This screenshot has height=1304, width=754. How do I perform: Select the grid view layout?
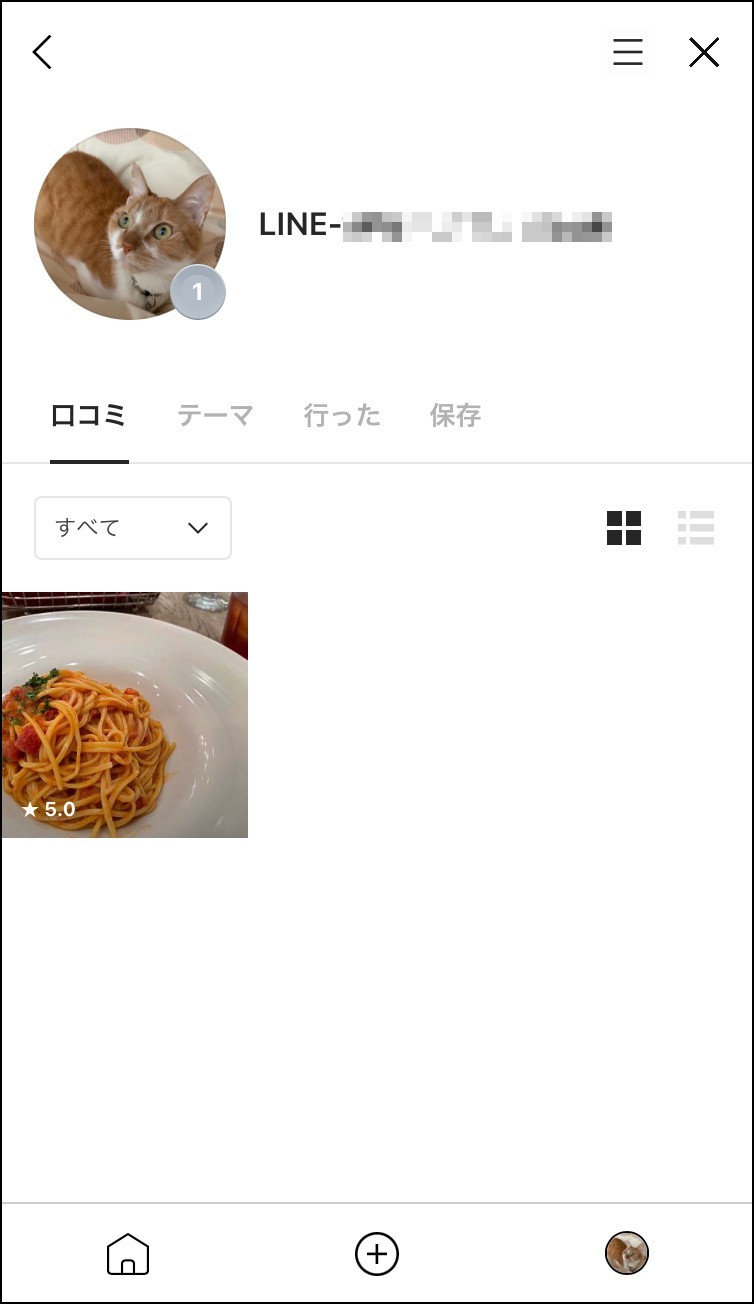point(624,528)
